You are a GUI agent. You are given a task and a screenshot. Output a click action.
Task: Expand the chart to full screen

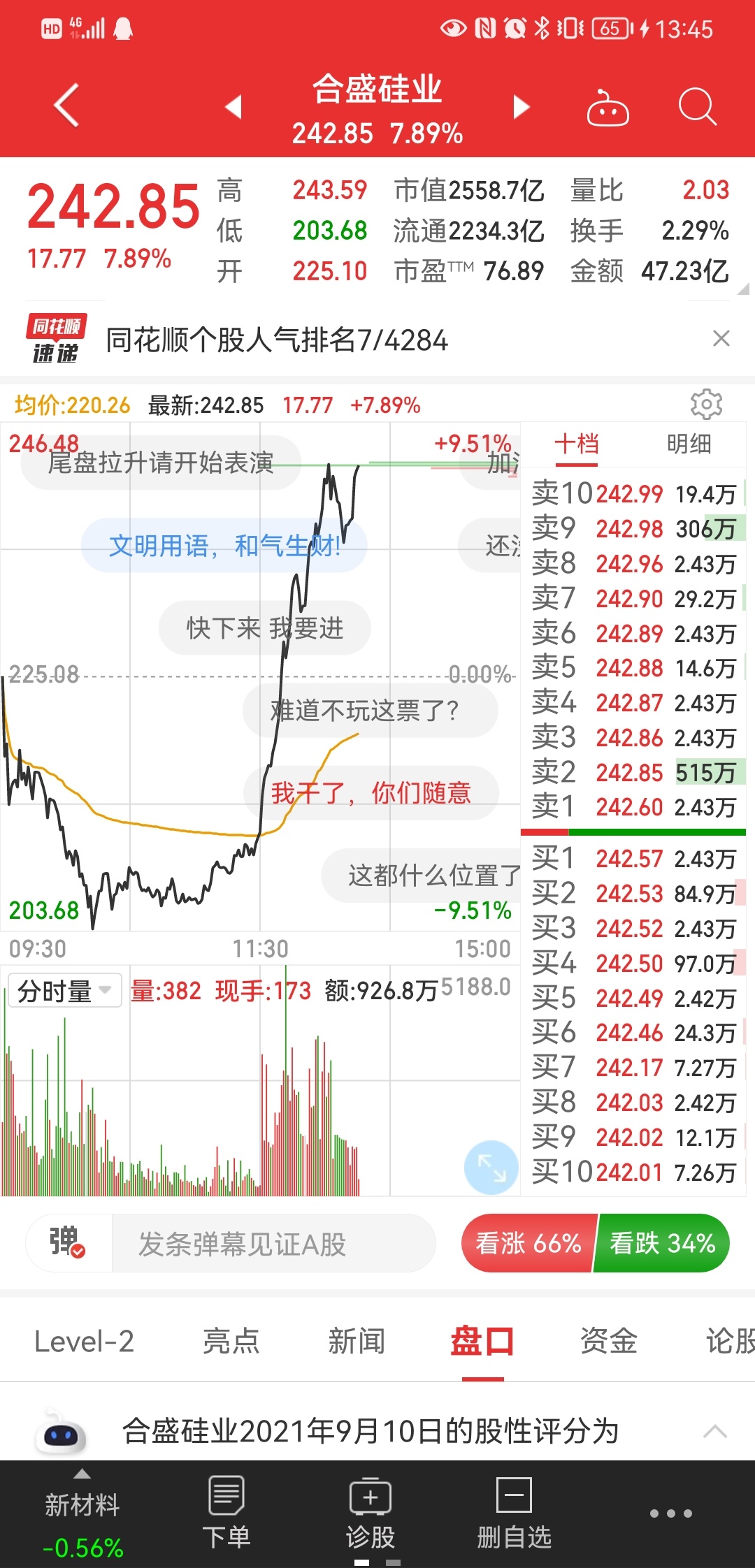(x=491, y=1167)
